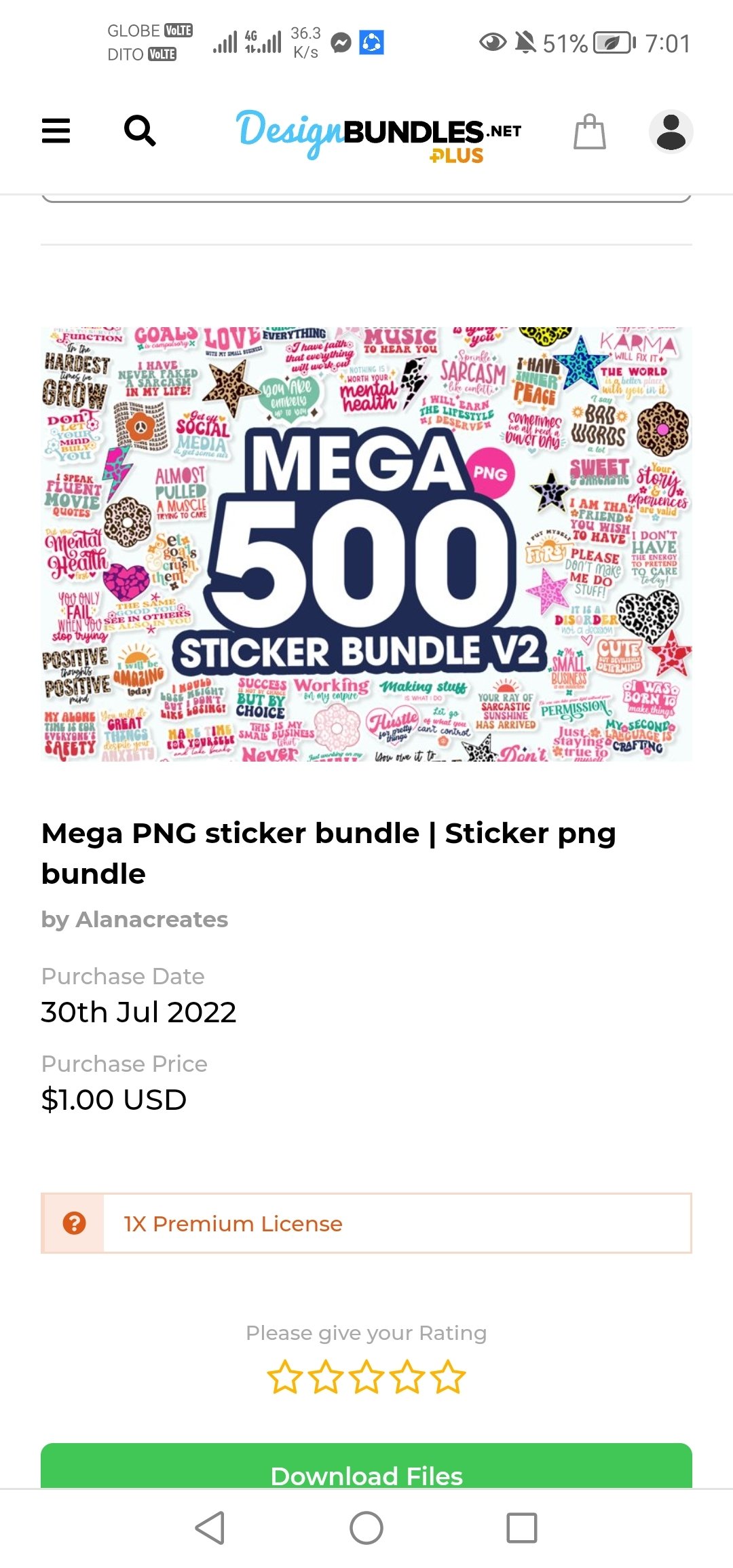Go back with the system back button
This screenshot has height=1568, width=733.
210,1528
